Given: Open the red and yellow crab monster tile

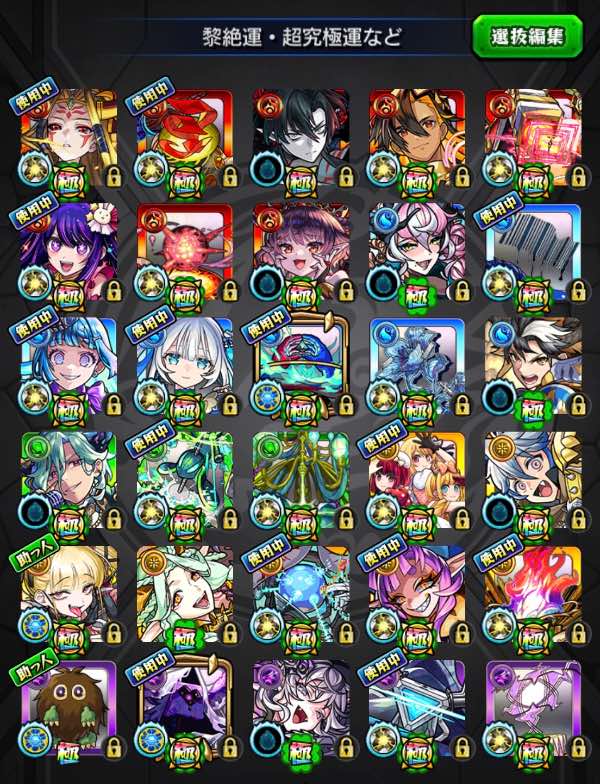Looking at the screenshot, I should (185, 138).
